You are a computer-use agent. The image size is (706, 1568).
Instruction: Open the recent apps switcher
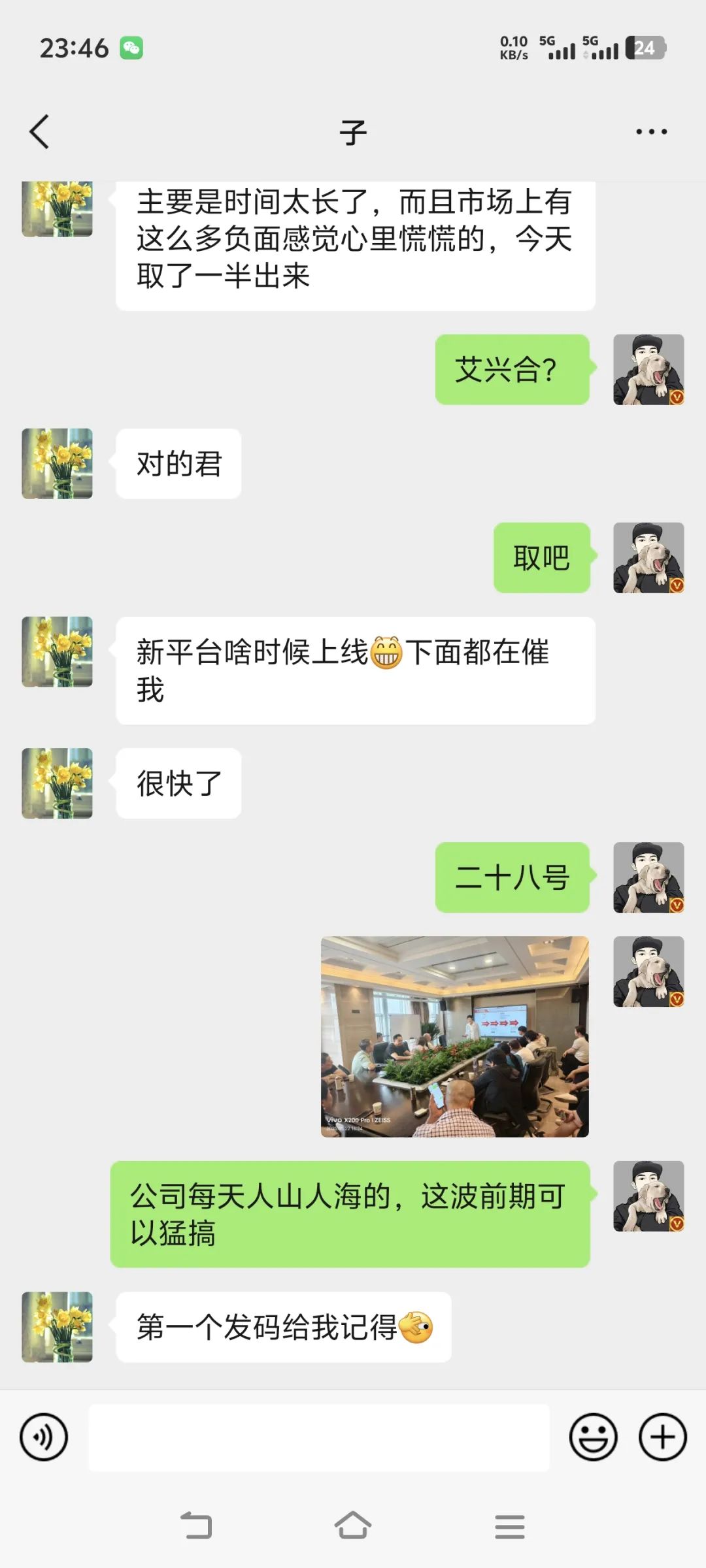pos(509,1526)
